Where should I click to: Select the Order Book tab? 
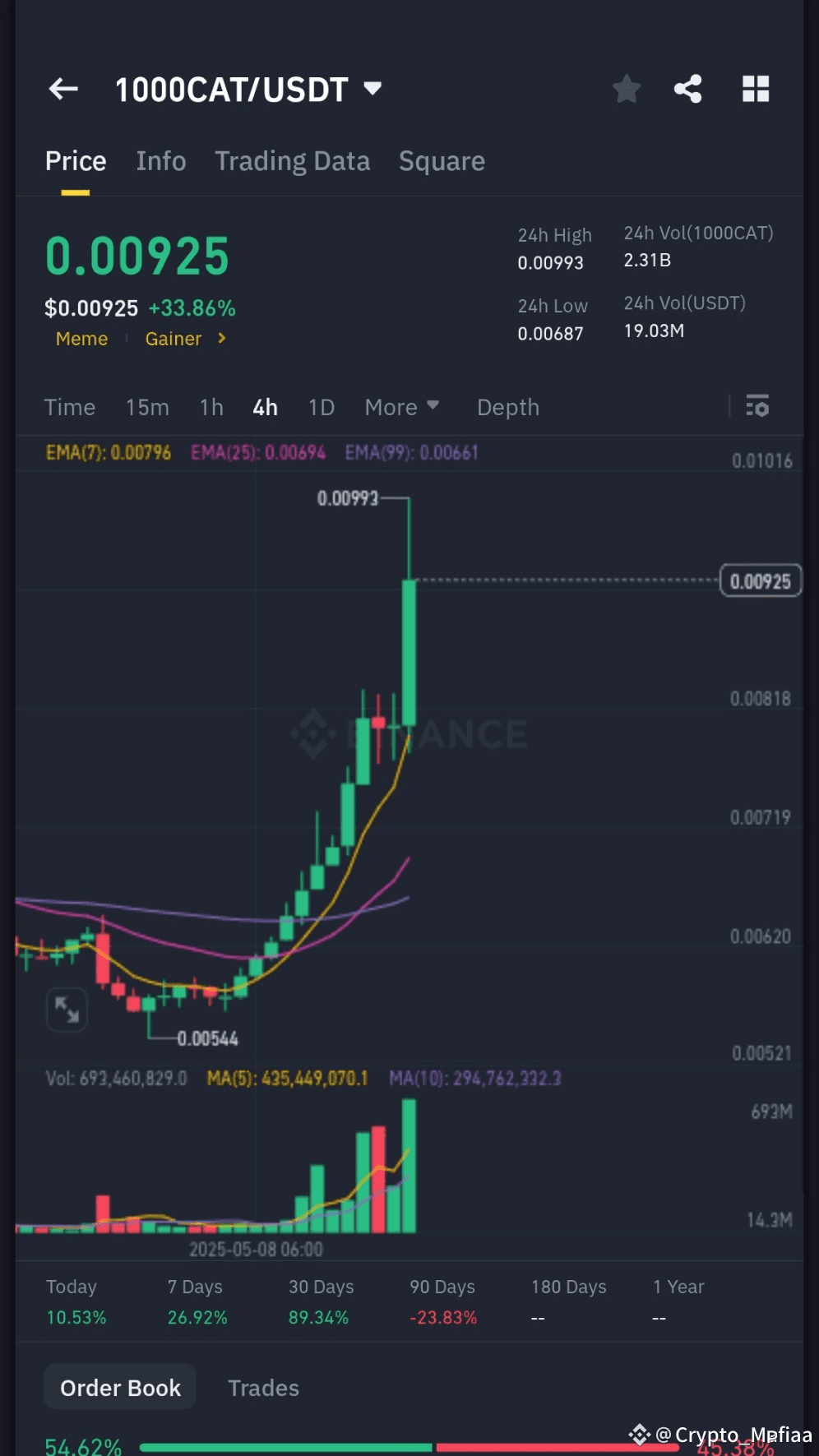point(120,1388)
